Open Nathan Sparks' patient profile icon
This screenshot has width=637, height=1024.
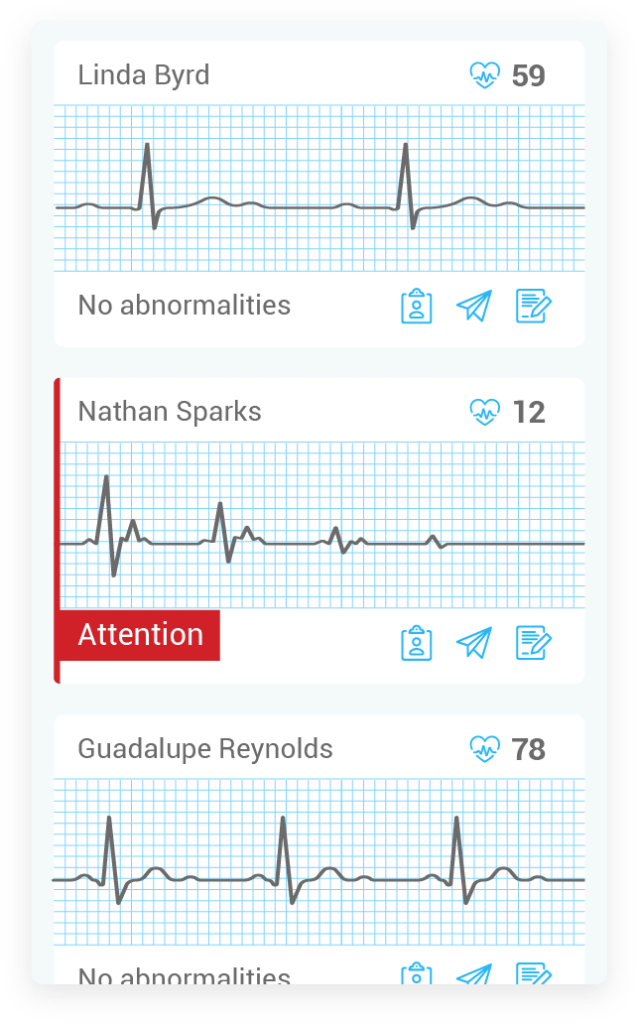(416, 643)
